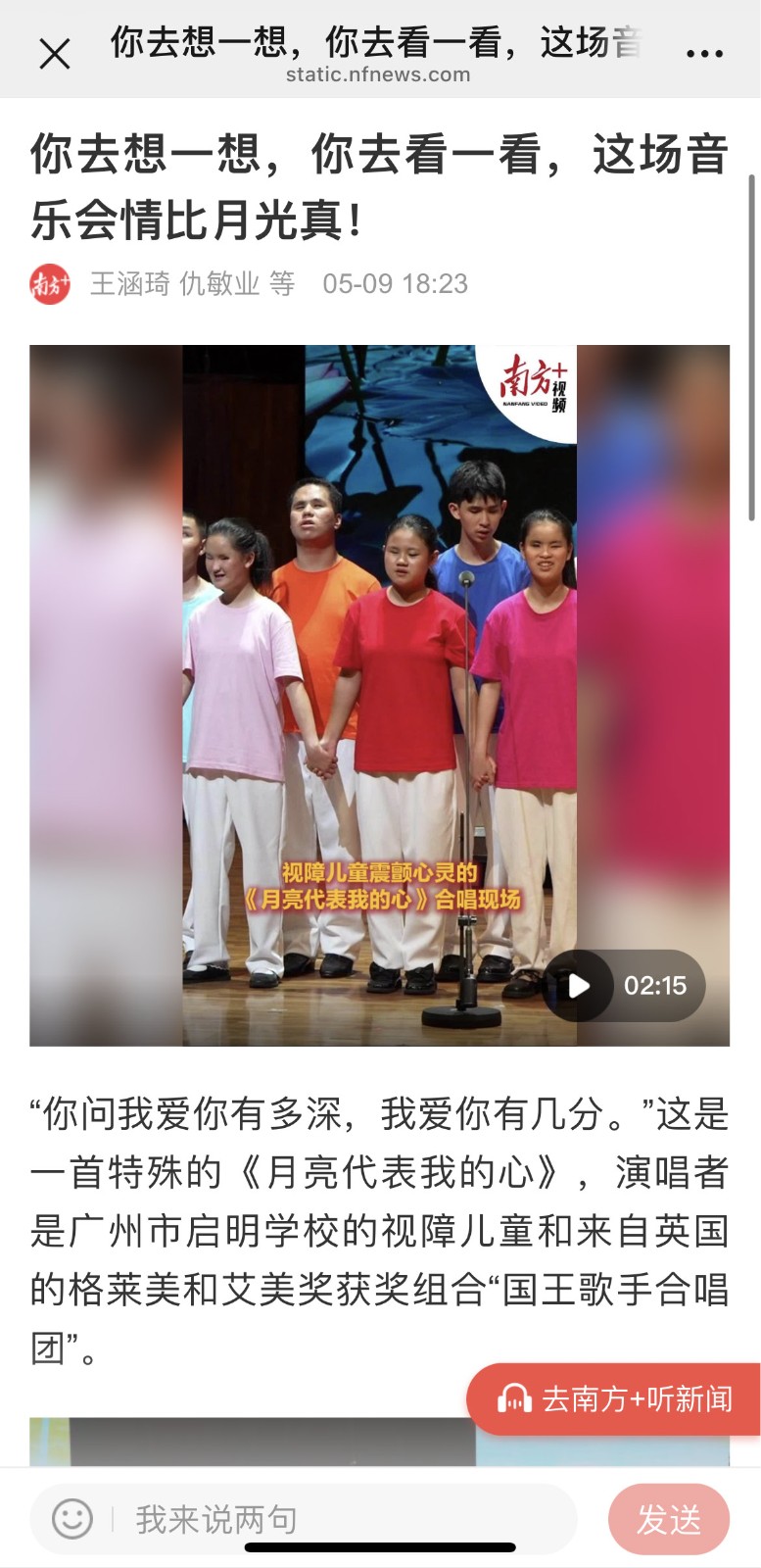Open the emoji picker in comment bar
Screen dimensions: 761x1568
click(x=71, y=1519)
